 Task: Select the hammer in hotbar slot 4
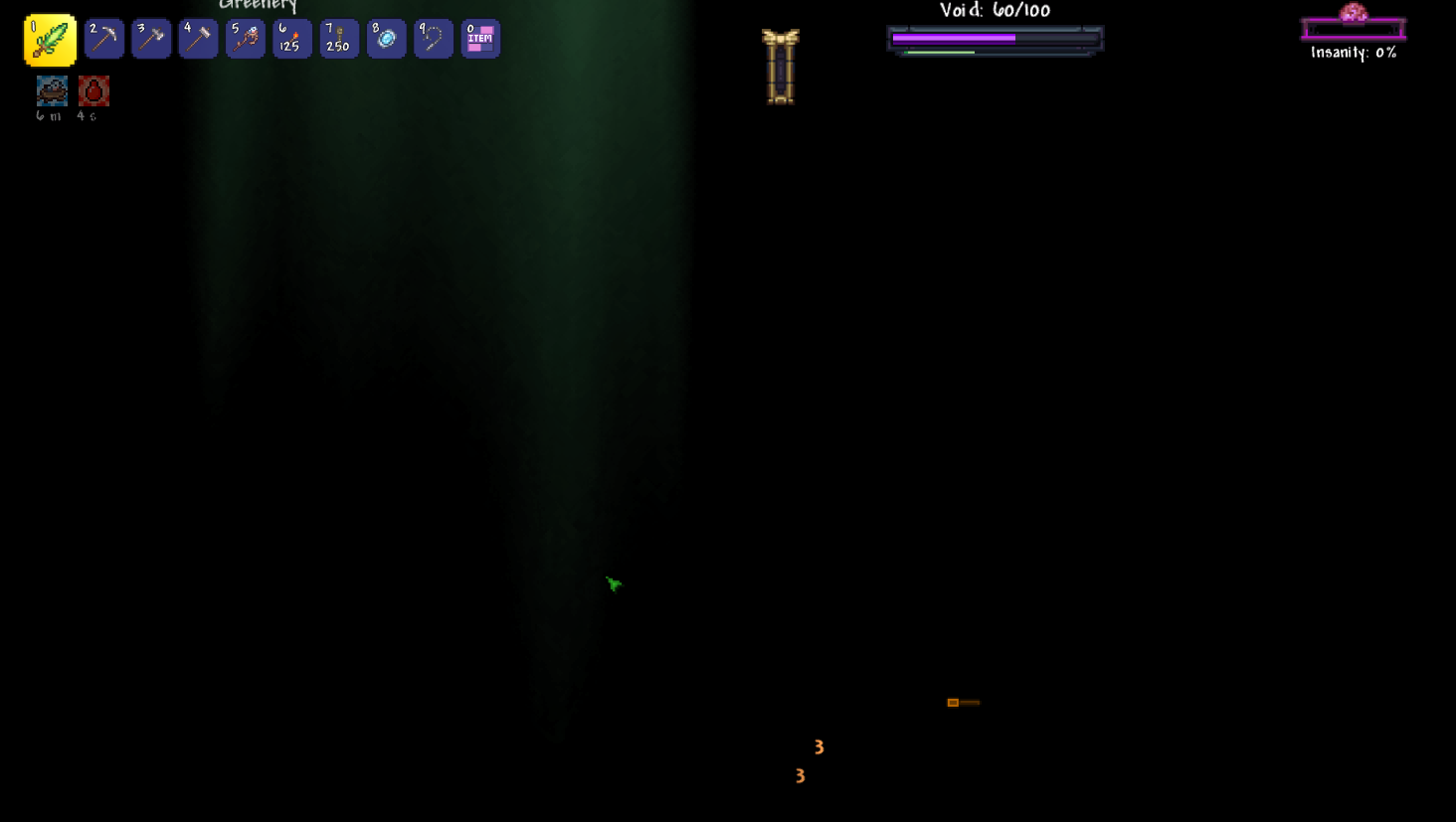pos(198,40)
